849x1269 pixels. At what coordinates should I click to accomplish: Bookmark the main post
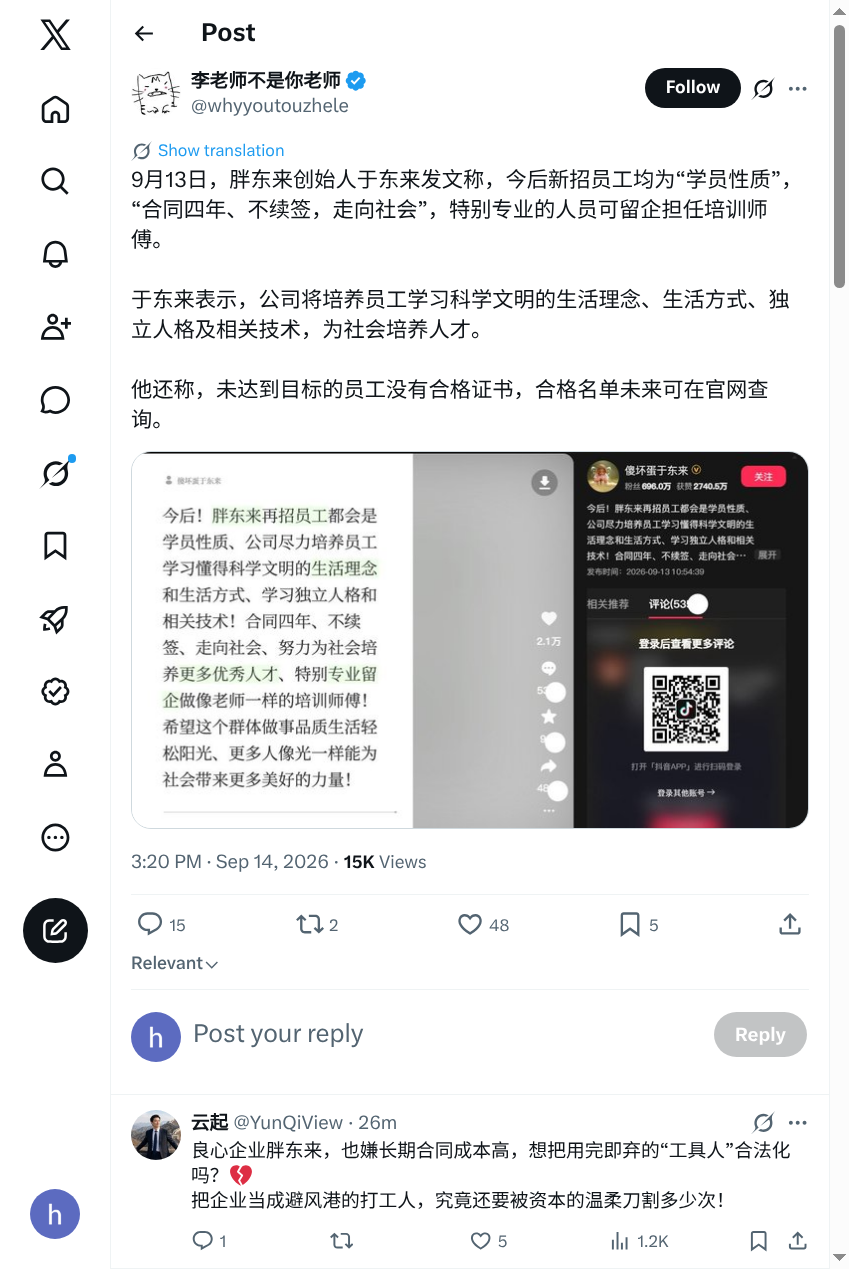click(630, 924)
